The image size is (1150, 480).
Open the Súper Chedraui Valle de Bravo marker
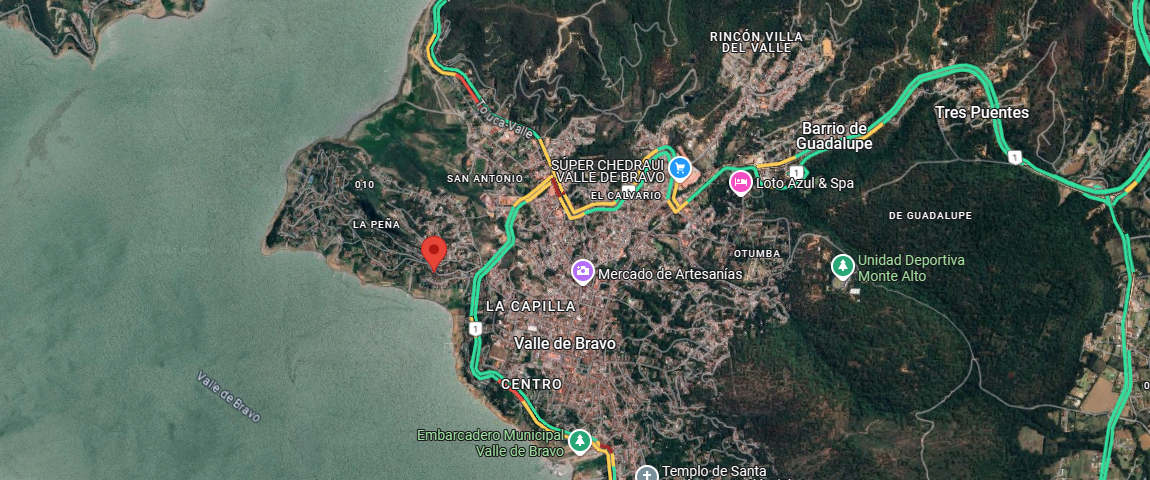point(680,168)
